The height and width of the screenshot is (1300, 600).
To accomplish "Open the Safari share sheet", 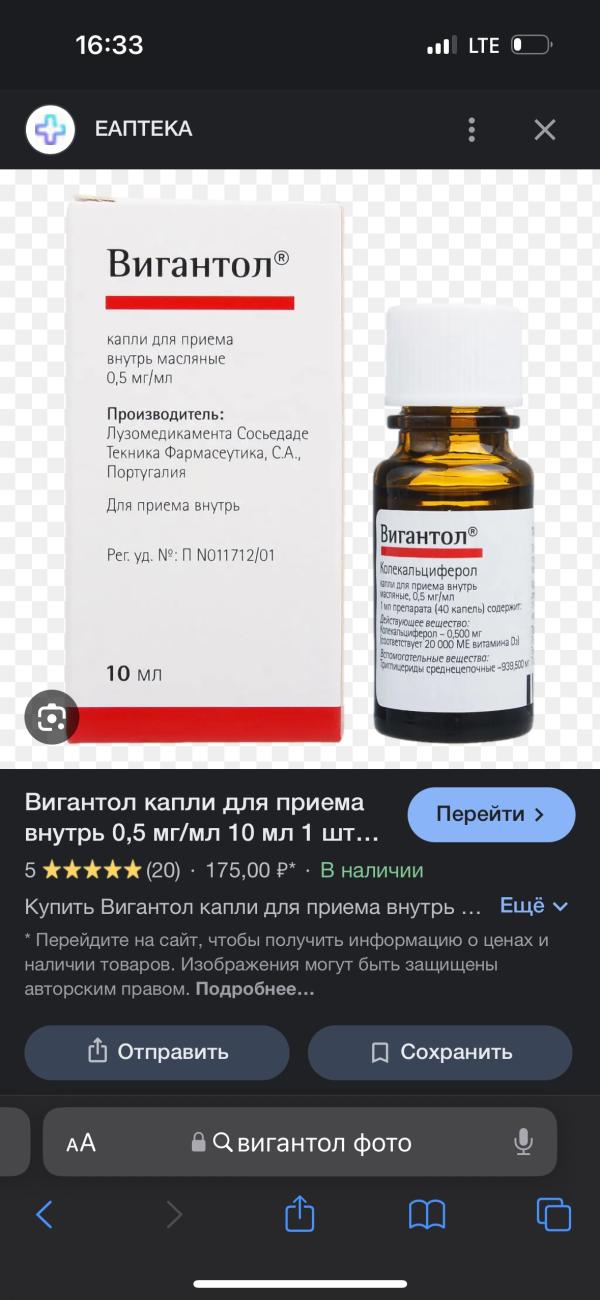I will pyautogui.click(x=300, y=1214).
